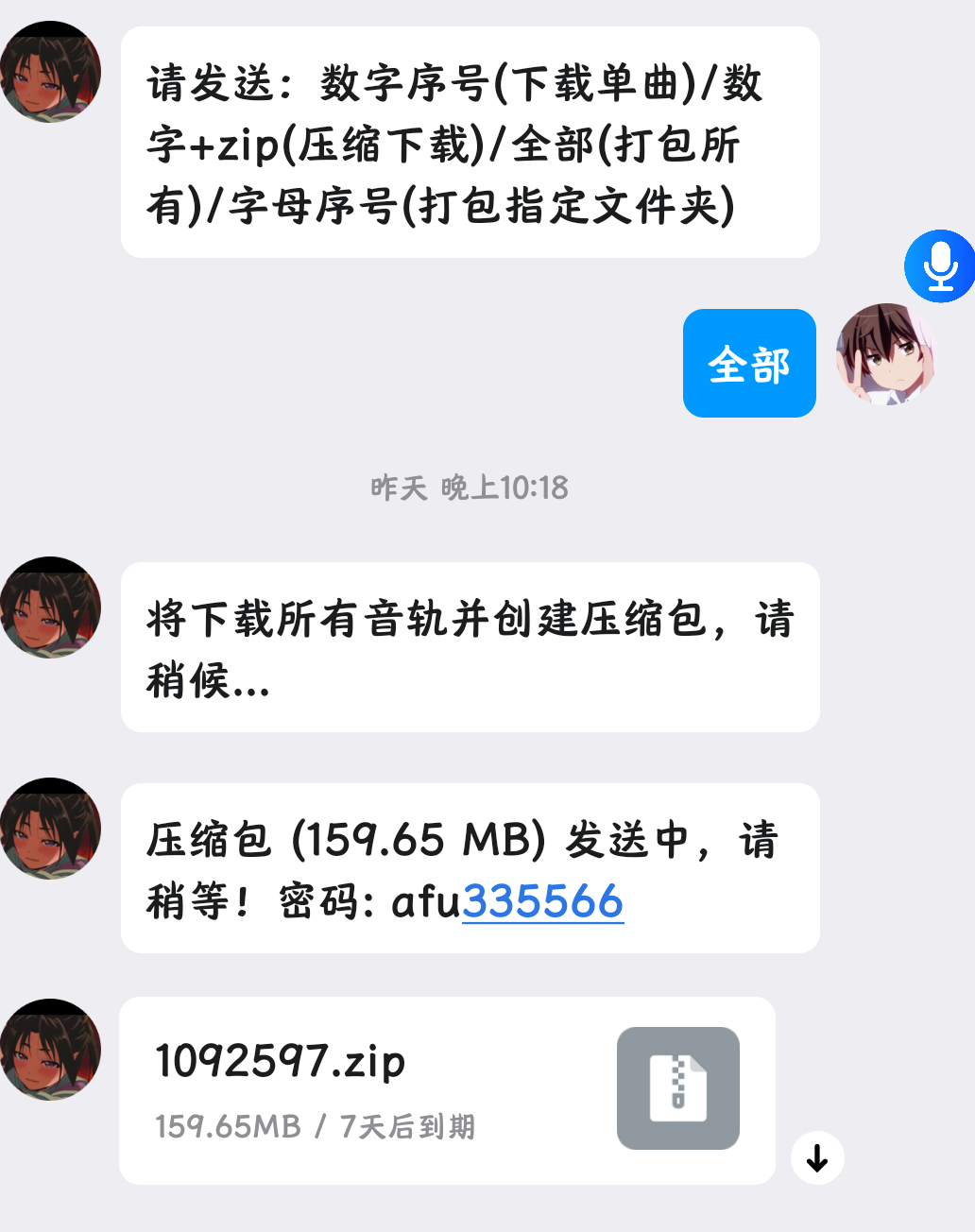Click the gray zip icon thumbnail area

point(677,1088)
